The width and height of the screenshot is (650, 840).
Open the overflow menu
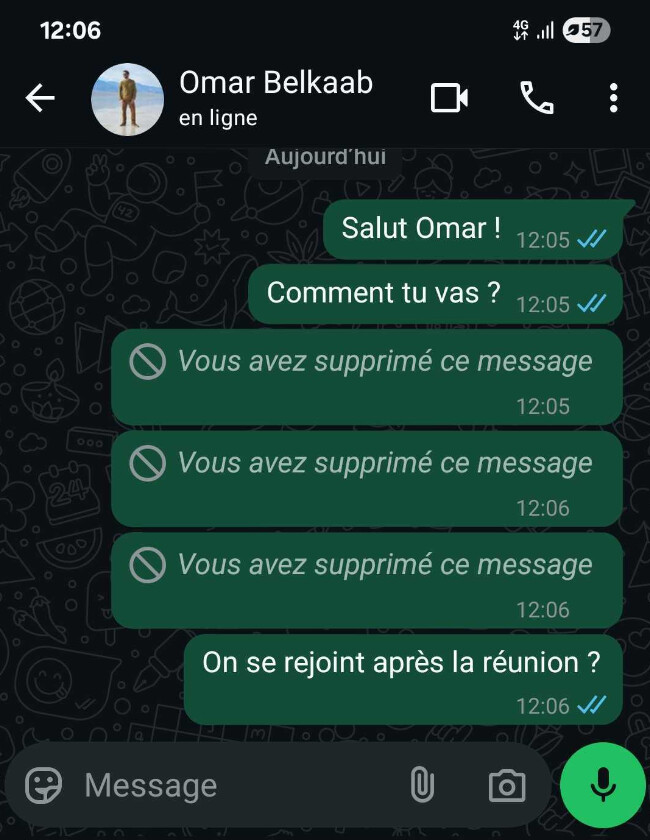613,98
